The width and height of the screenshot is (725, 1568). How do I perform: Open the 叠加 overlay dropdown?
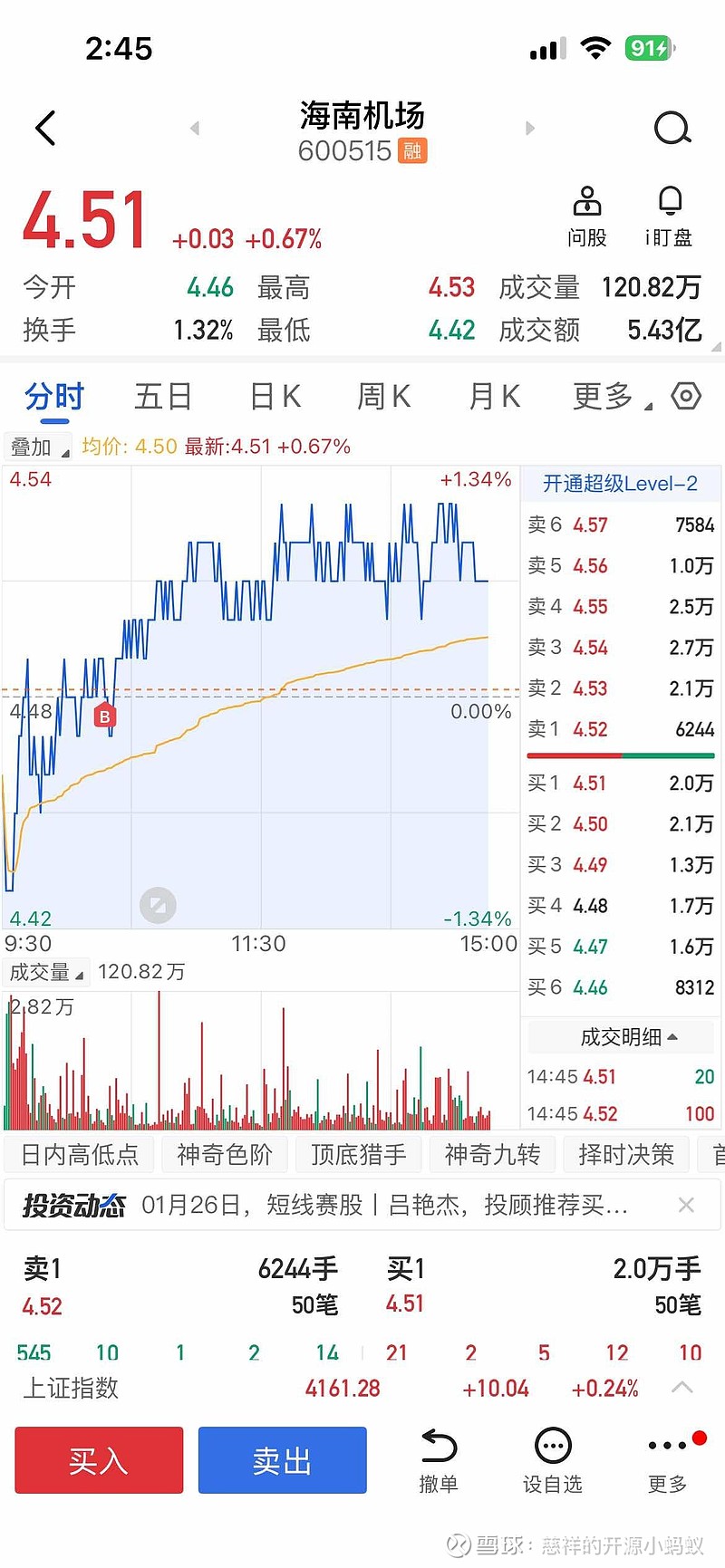click(x=38, y=447)
